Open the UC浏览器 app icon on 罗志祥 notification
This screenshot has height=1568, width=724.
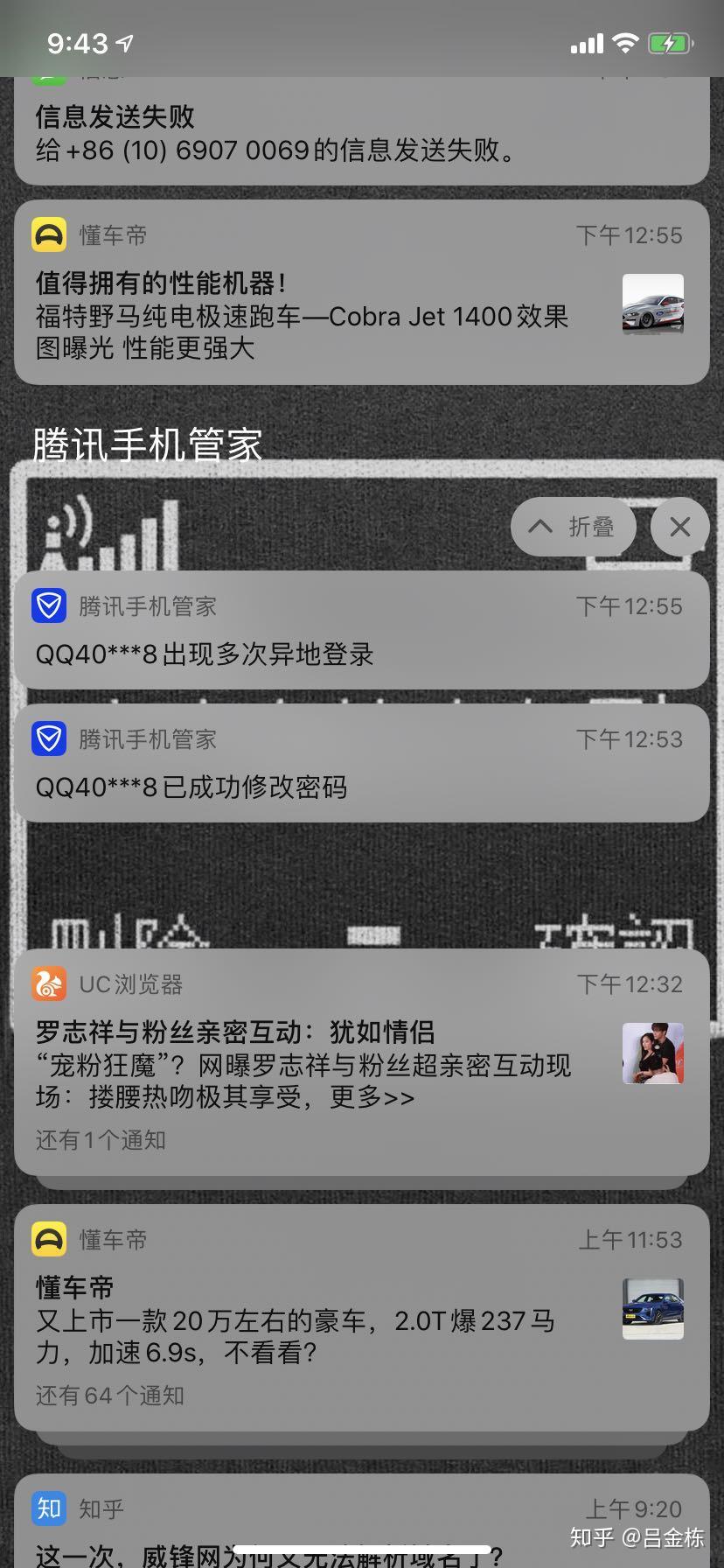[x=50, y=983]
